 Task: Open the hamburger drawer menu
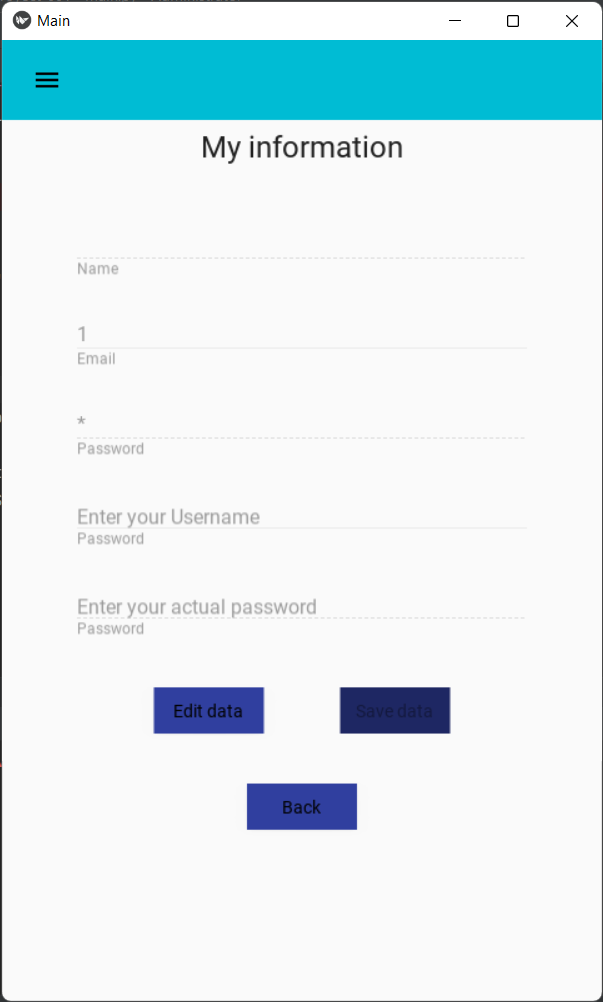pyautogui.click(x=47, y=80)
